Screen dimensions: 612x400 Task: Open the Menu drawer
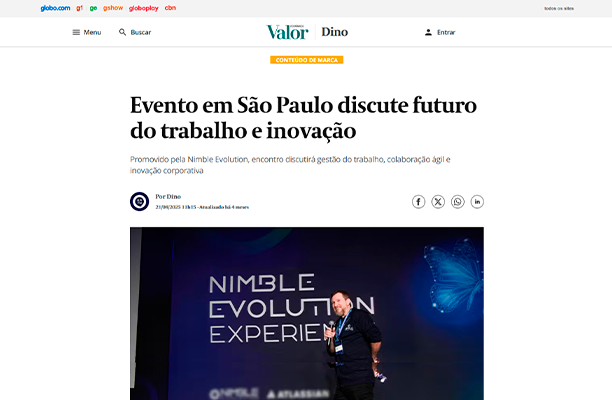click(86, 32)
